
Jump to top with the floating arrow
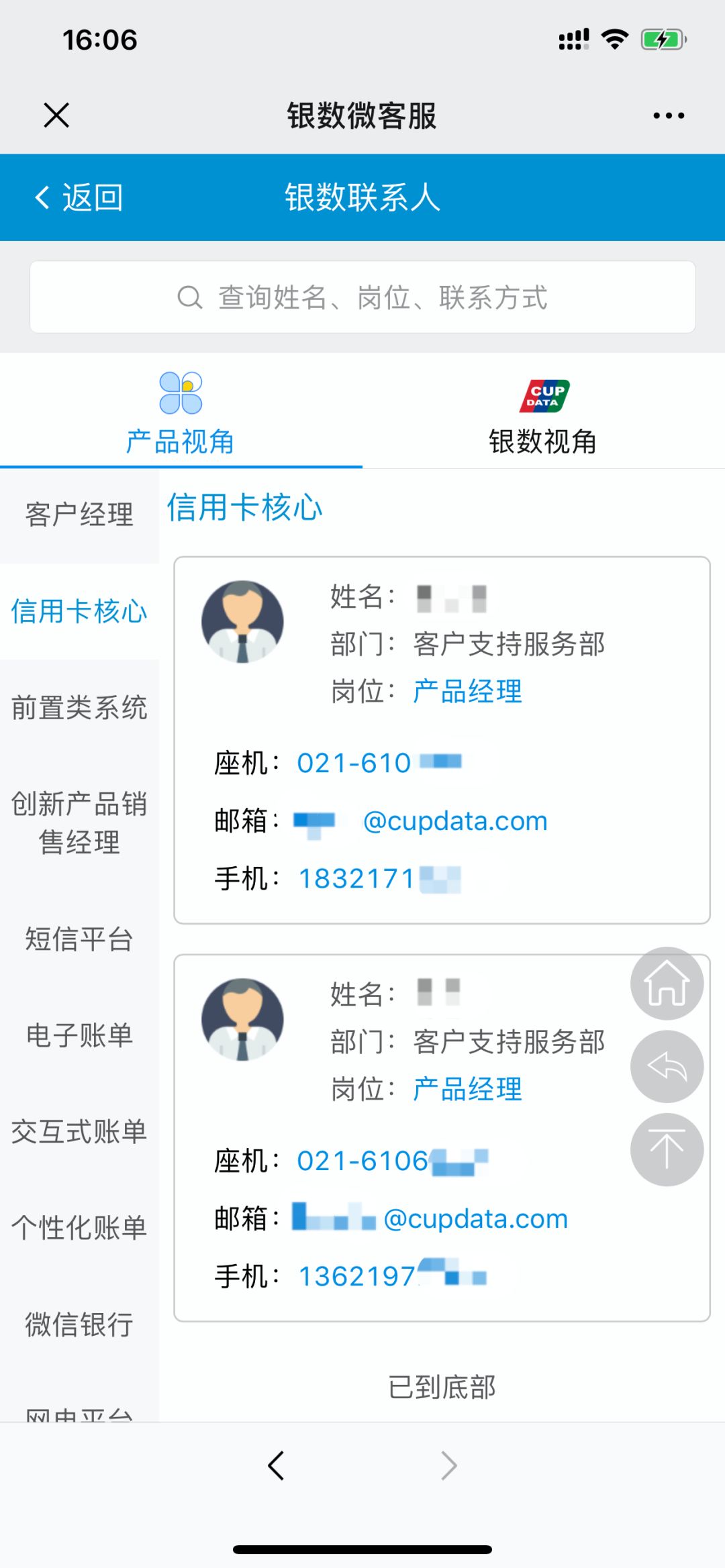pos(667,1150)
